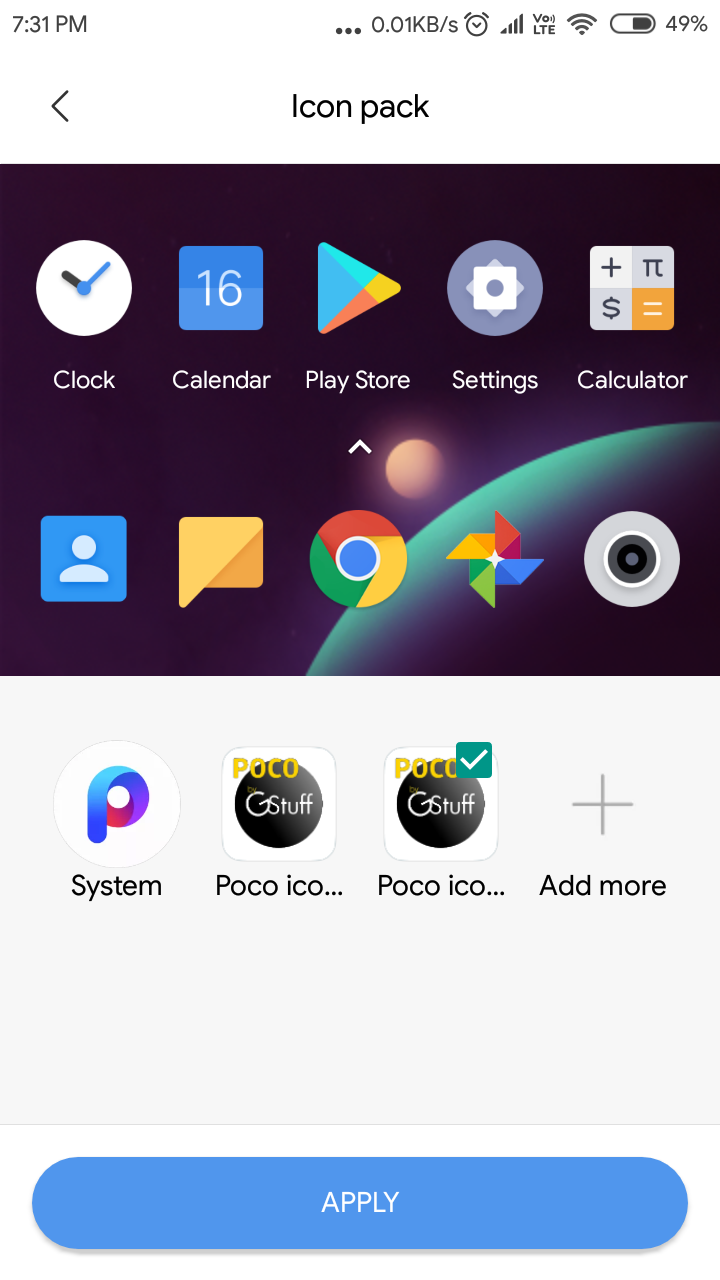Tap the Messaging icon in the preview

click(x=221, y=559)
